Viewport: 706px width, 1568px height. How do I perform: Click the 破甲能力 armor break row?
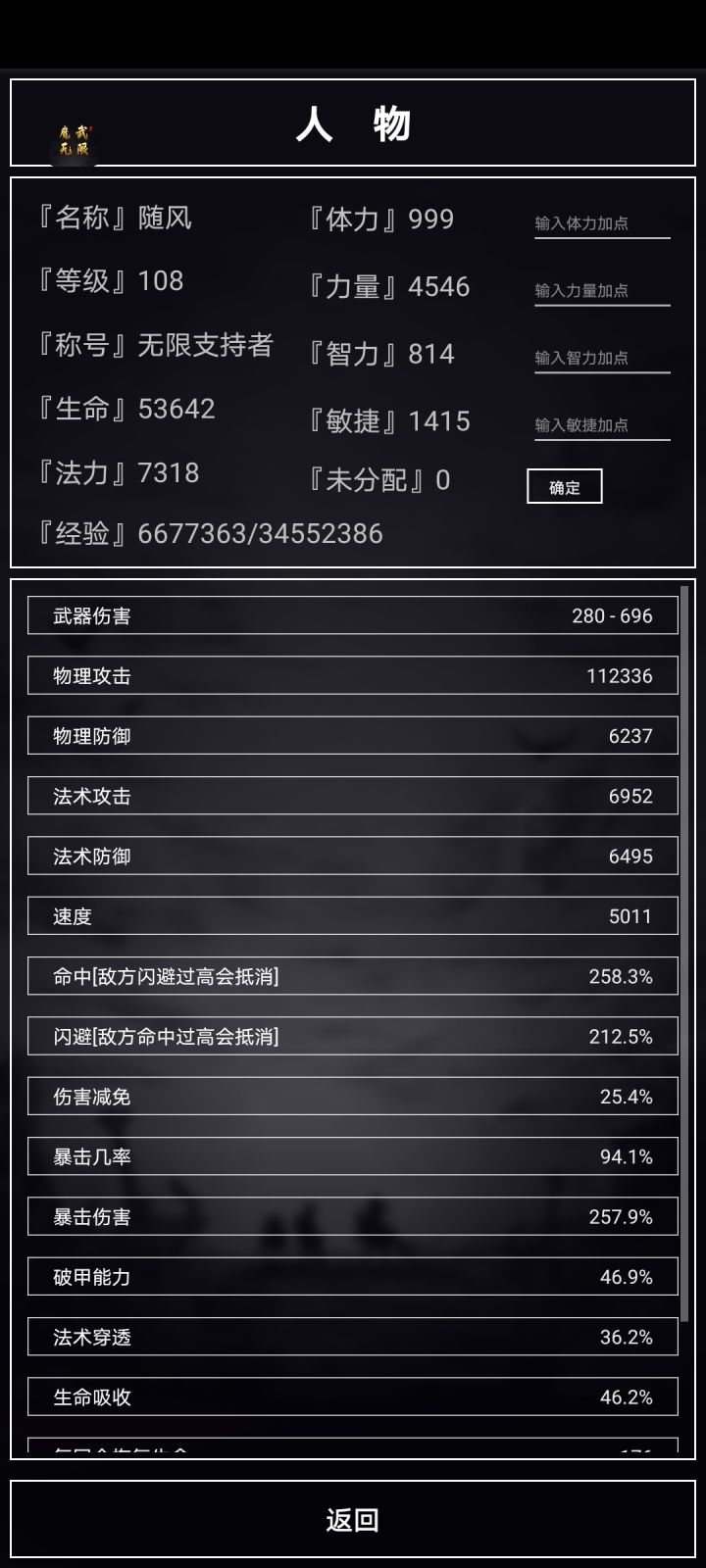[x=353, y=1277]
